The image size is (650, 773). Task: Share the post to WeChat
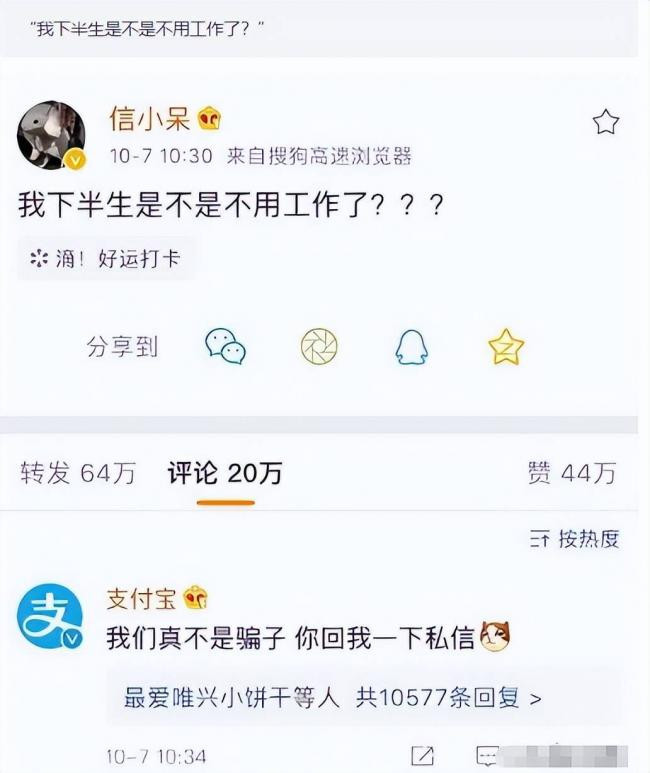pos(225,347)
